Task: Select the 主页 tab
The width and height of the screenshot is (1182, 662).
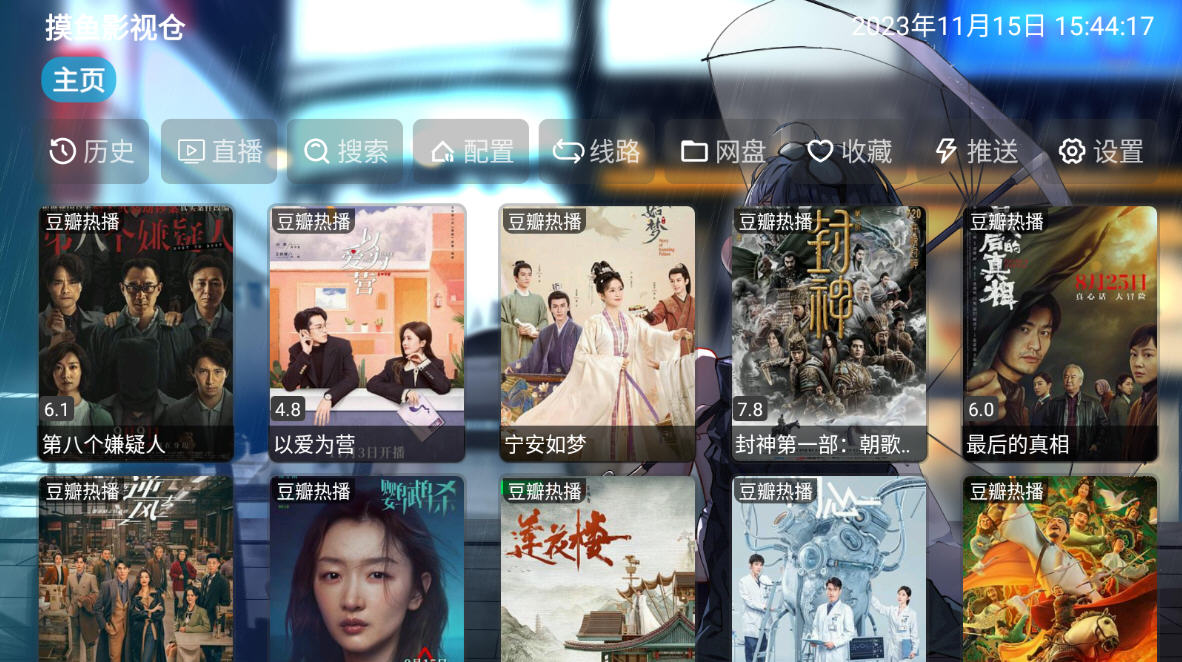Action: pyautogui.click(x=78, y=80)
